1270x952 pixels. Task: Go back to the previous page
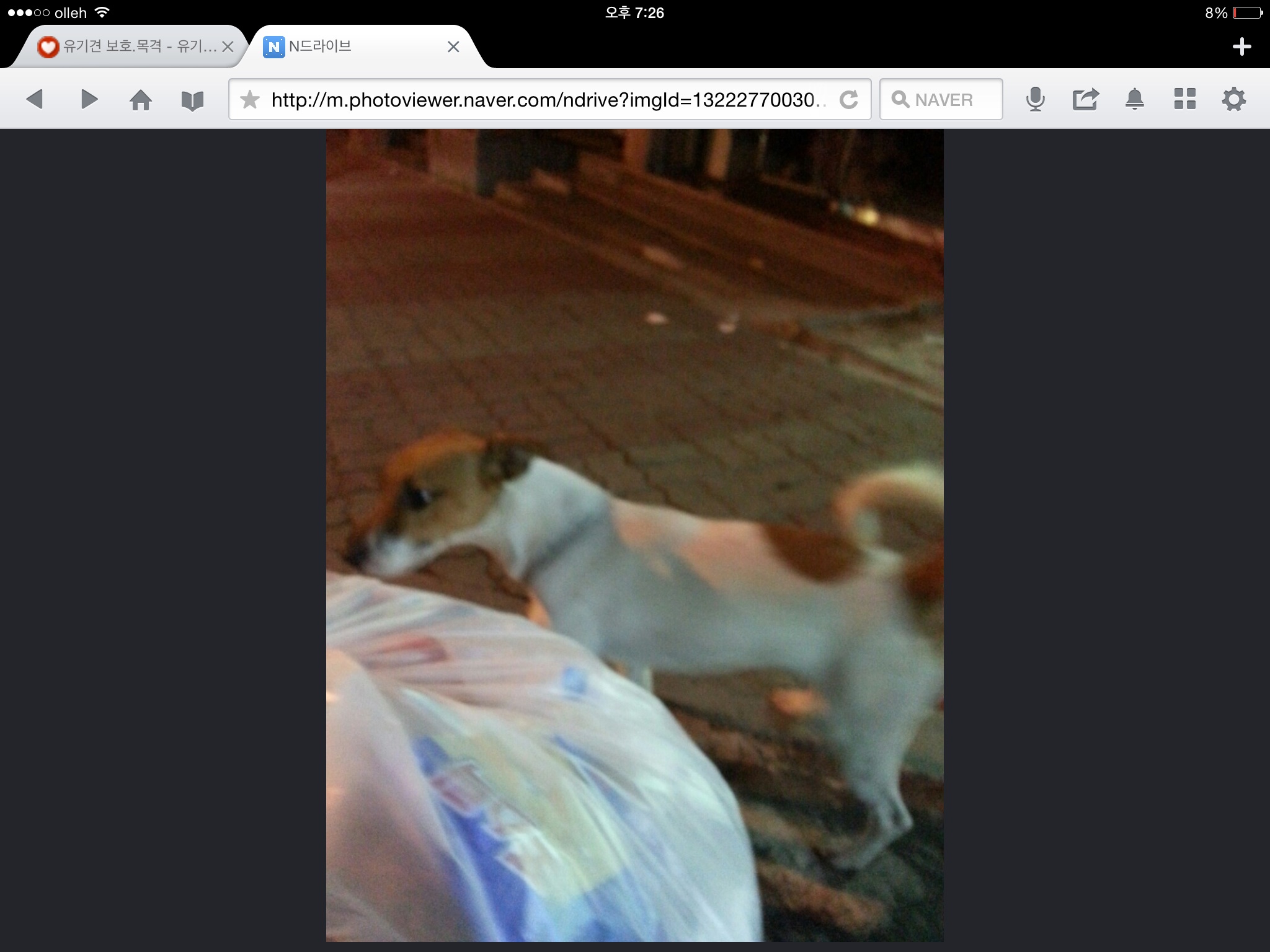[35, 99]
